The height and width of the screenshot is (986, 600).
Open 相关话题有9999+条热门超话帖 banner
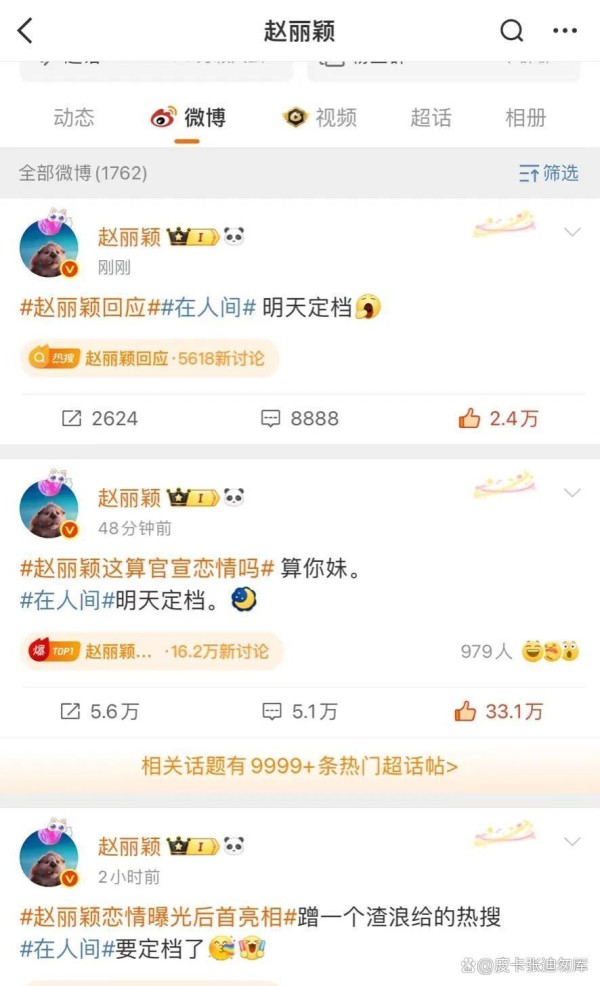click(299, 766)
